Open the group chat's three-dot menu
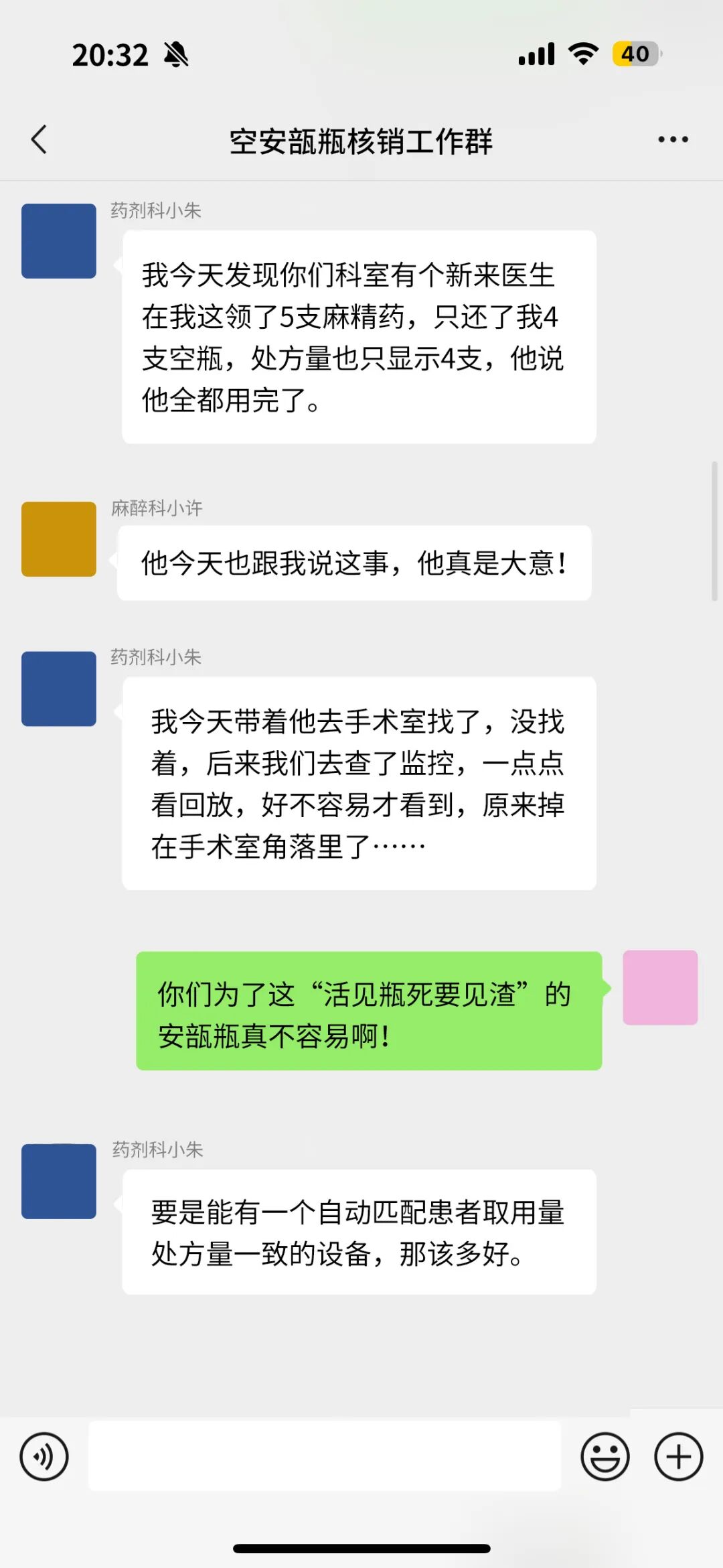 click(672, 139)
